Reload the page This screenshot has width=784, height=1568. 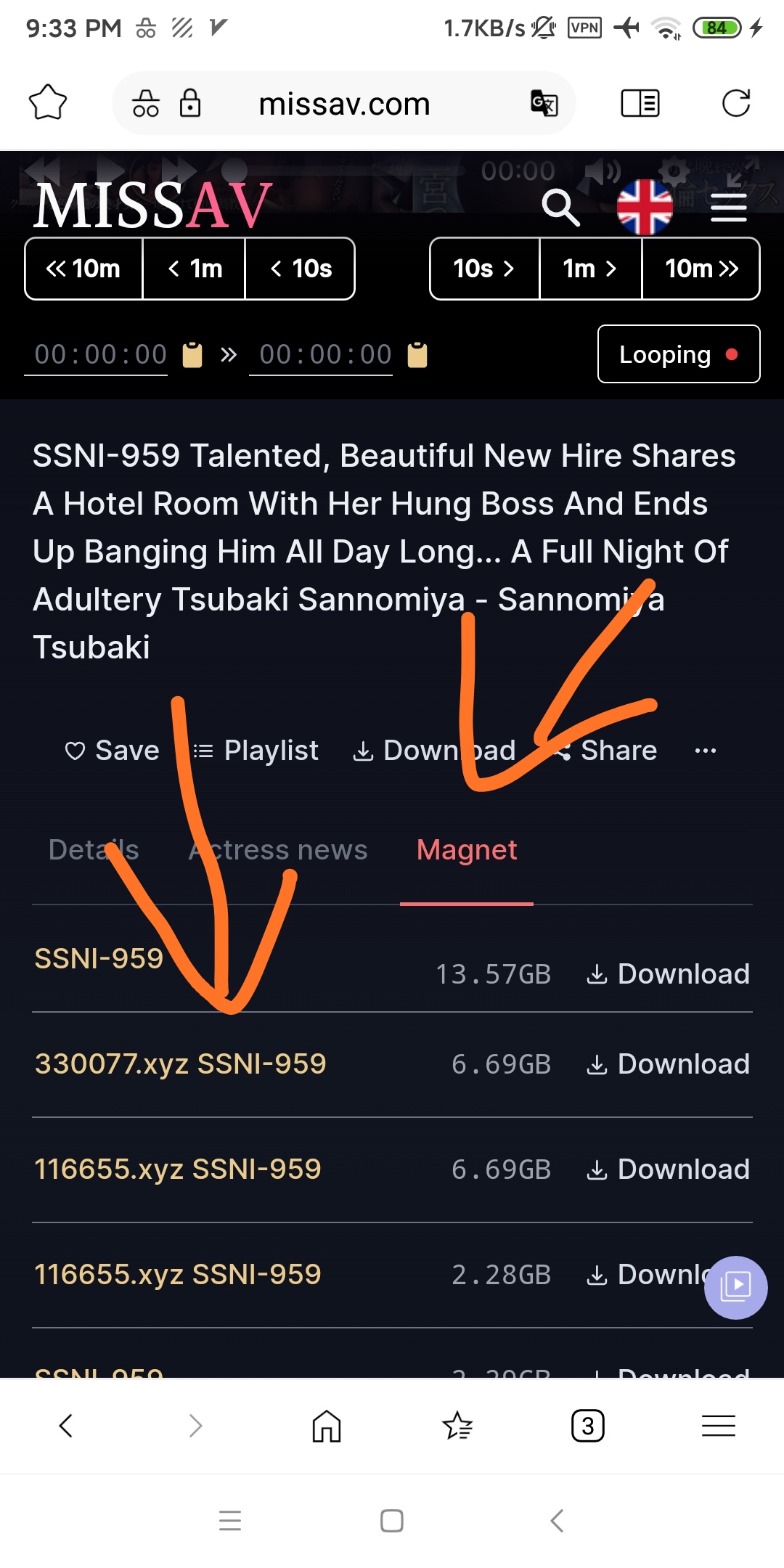[x=736, y=103]
